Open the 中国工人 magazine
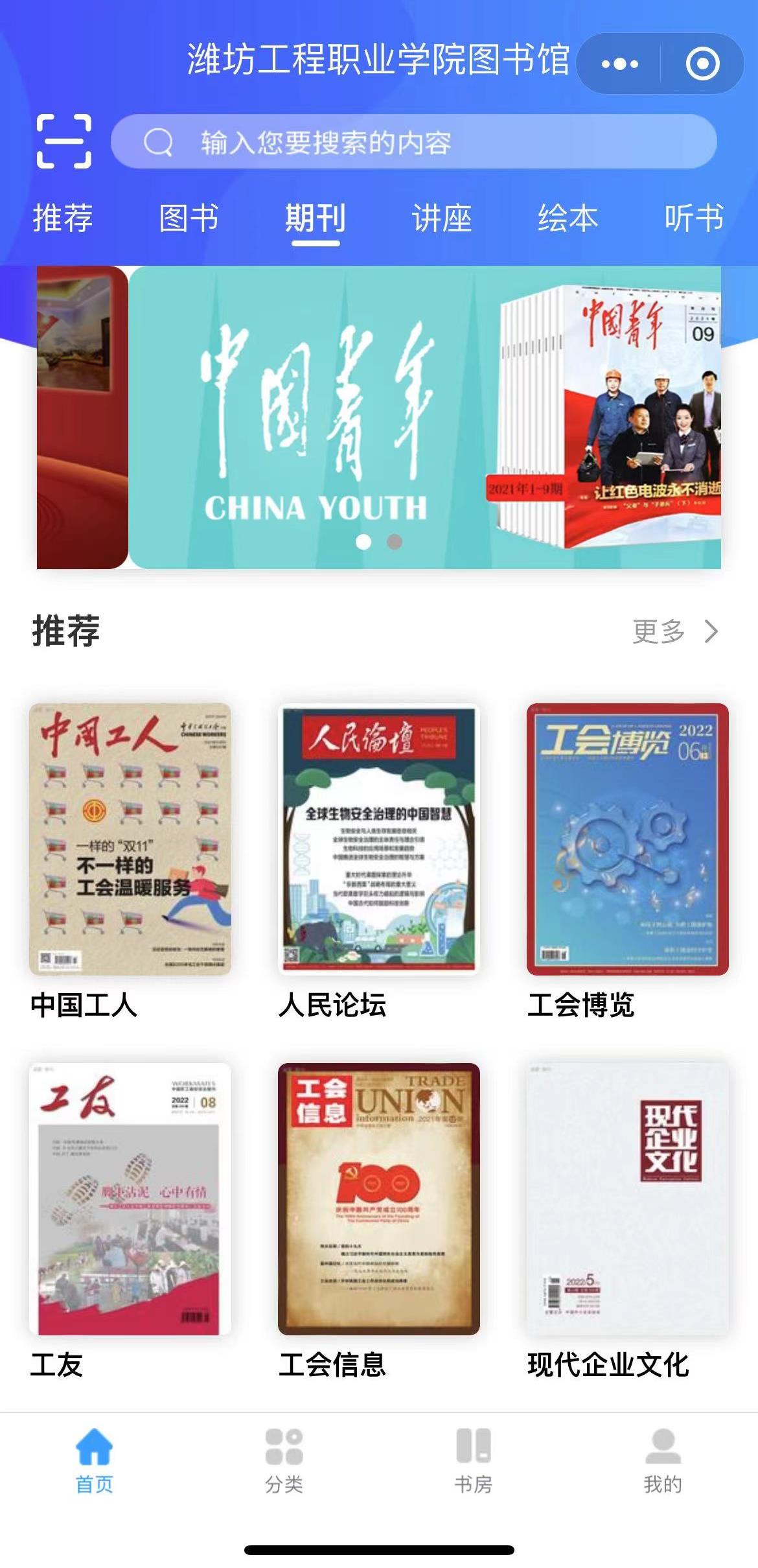 [x=130, y=839]
